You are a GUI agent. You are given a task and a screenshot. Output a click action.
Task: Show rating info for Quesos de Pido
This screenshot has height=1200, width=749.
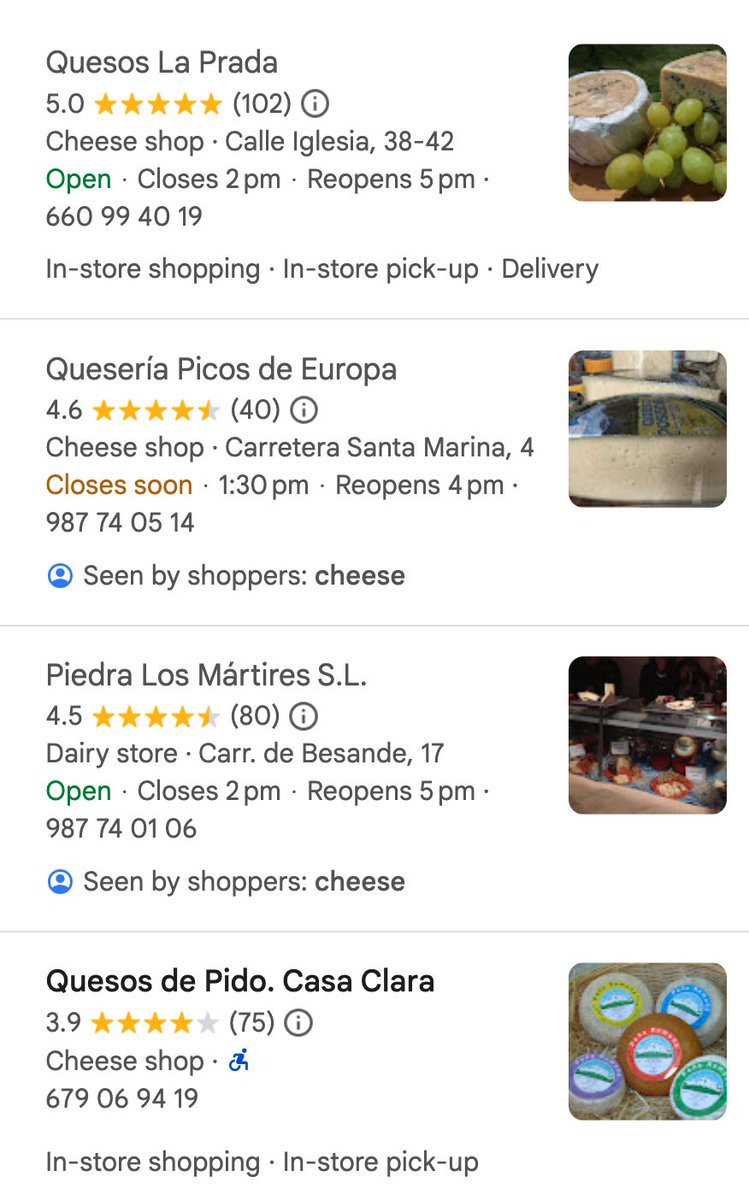point(299,1022)
